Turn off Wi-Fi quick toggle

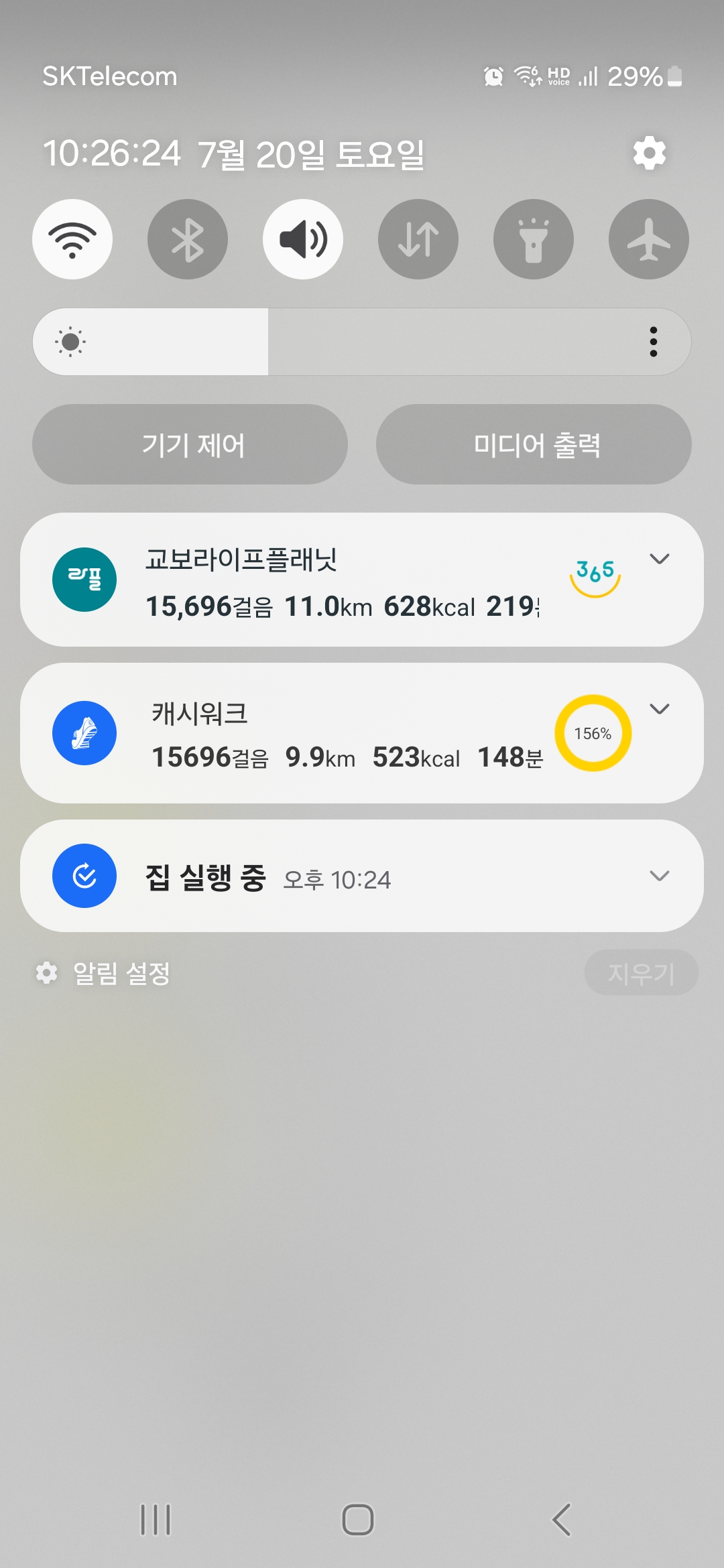(x=72, y=239)
